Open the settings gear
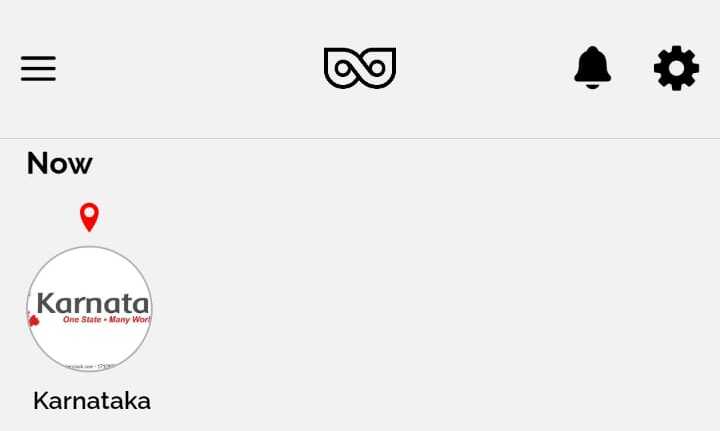The width and height of the screenshot is (720, 431). coord(676,68)
